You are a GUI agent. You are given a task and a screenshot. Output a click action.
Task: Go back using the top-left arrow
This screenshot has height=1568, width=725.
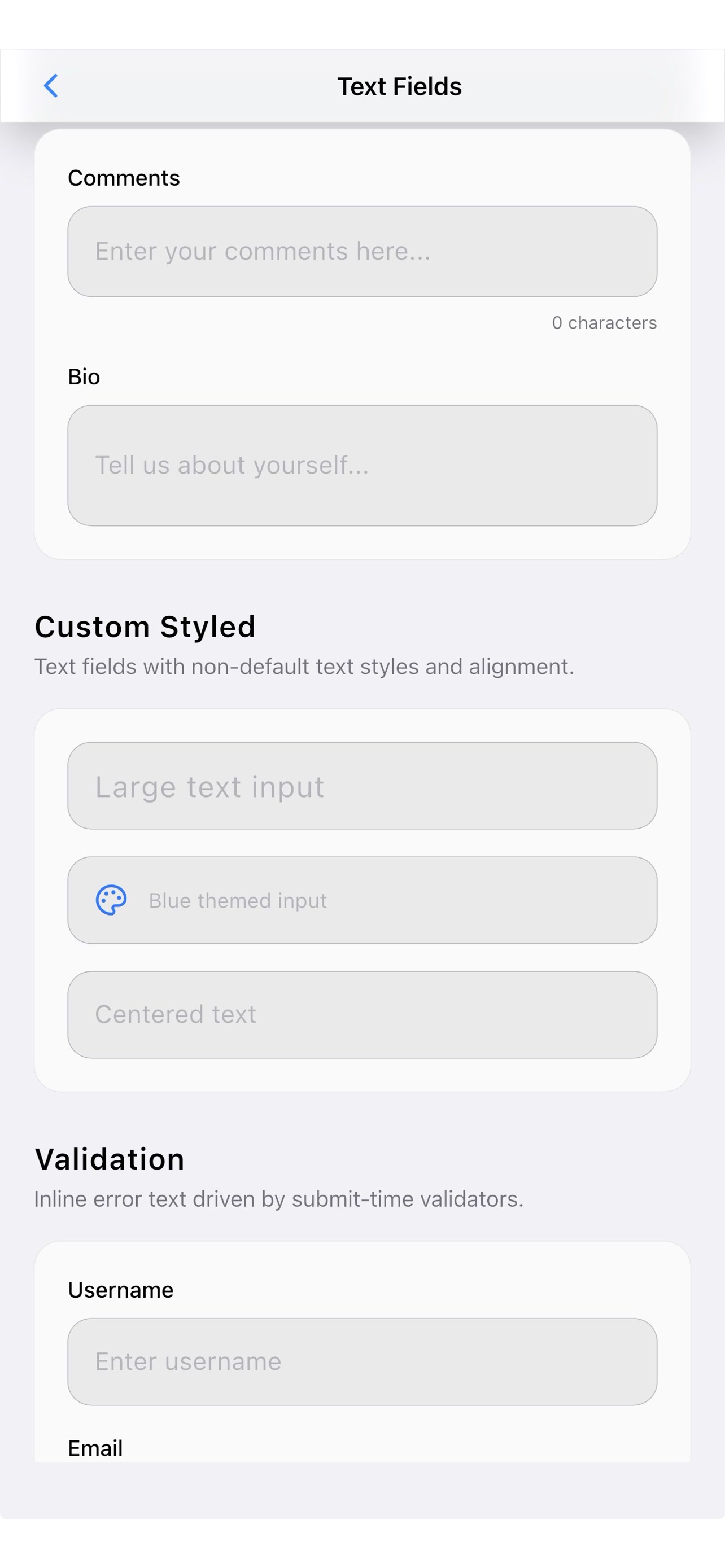click(51, 86)
